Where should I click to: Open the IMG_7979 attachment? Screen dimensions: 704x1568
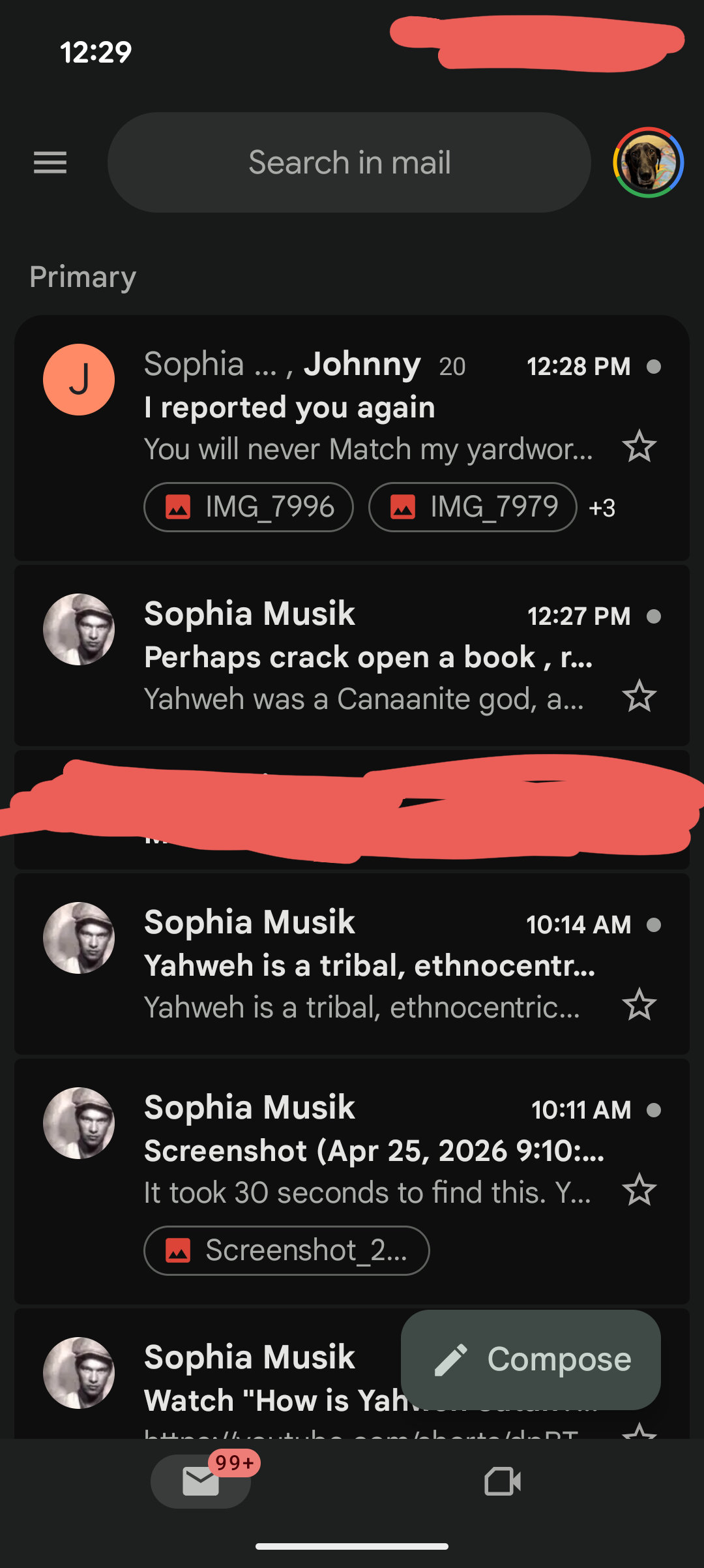473,507
